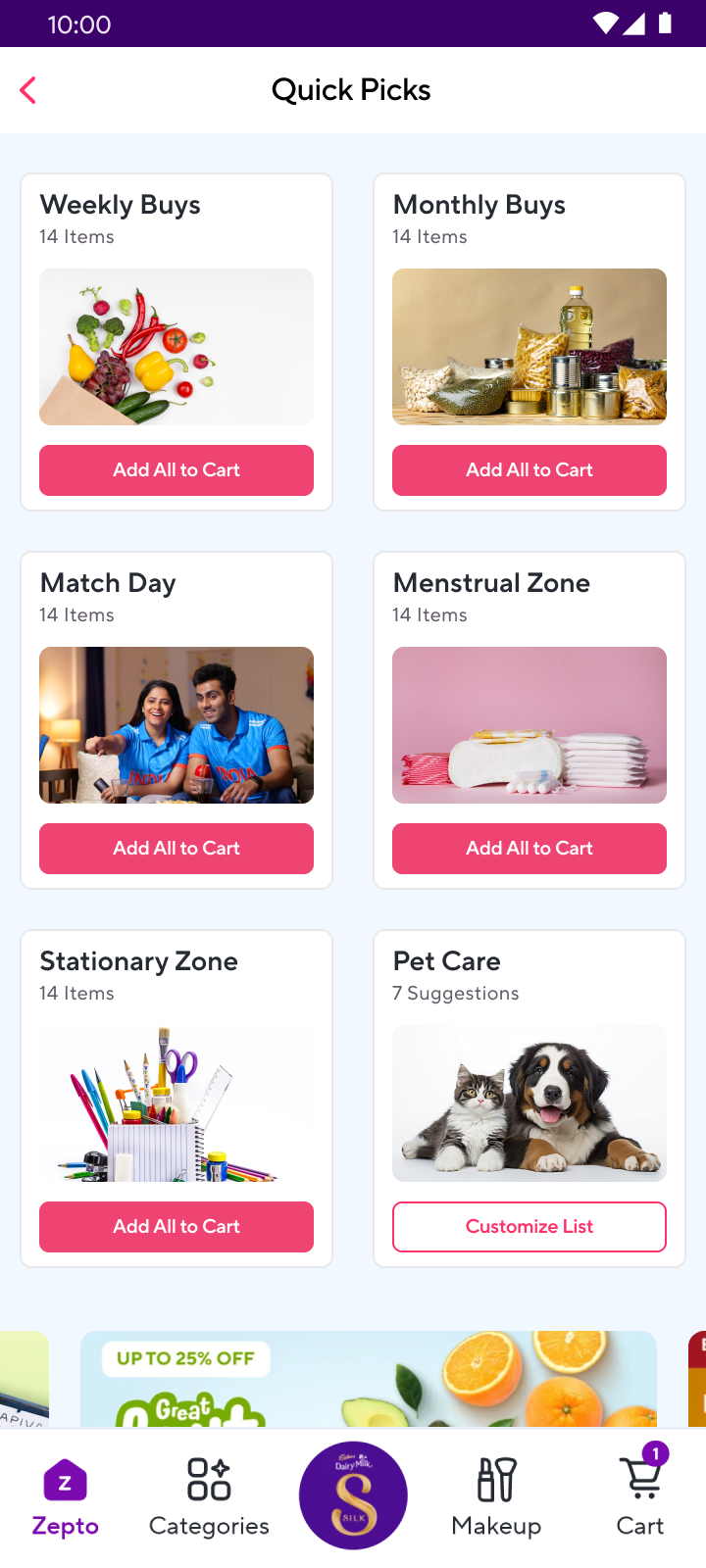
Task: Go back from Quick Picks
Action: [28, 90]
